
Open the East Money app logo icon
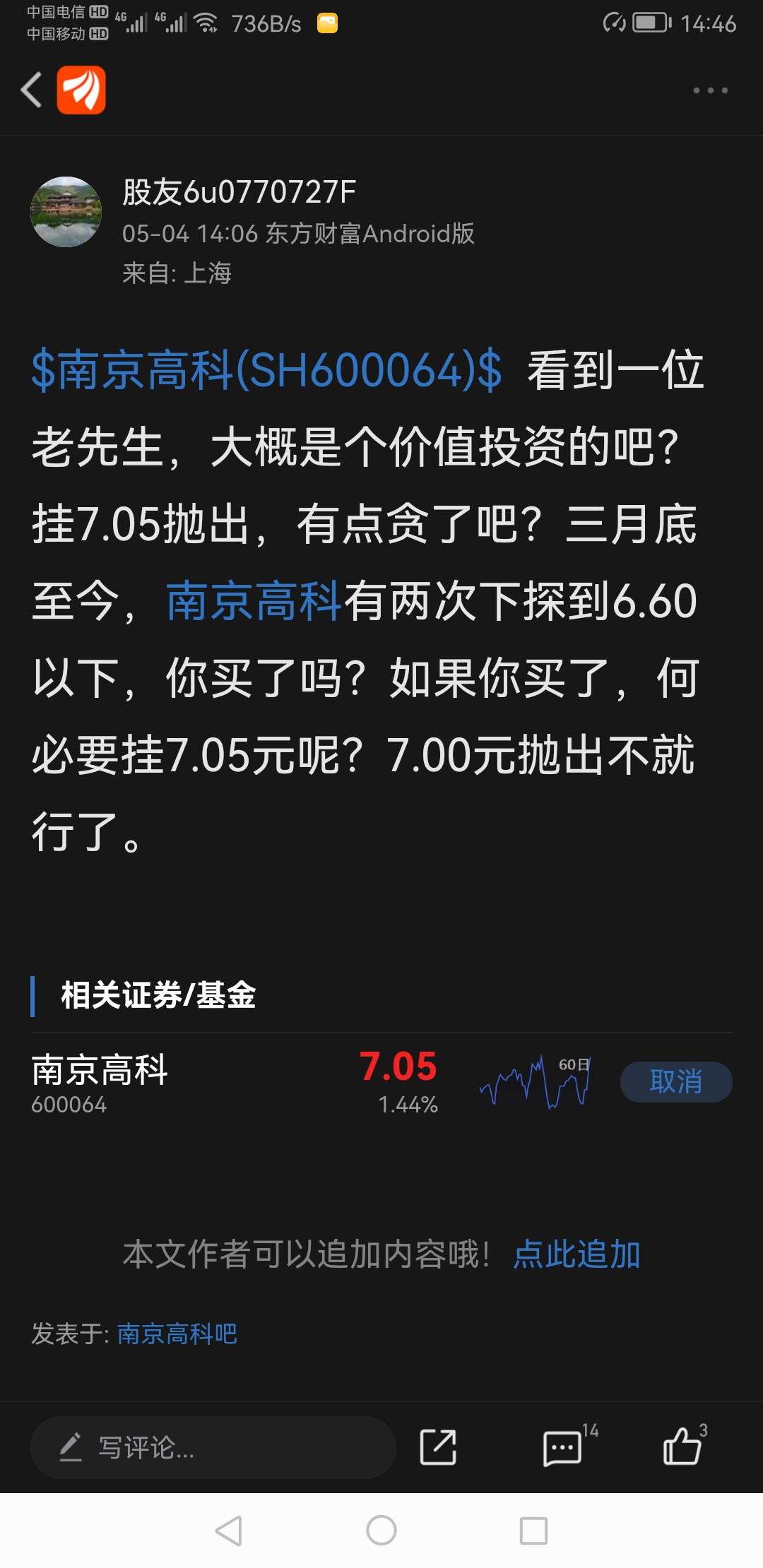point(81,92)
